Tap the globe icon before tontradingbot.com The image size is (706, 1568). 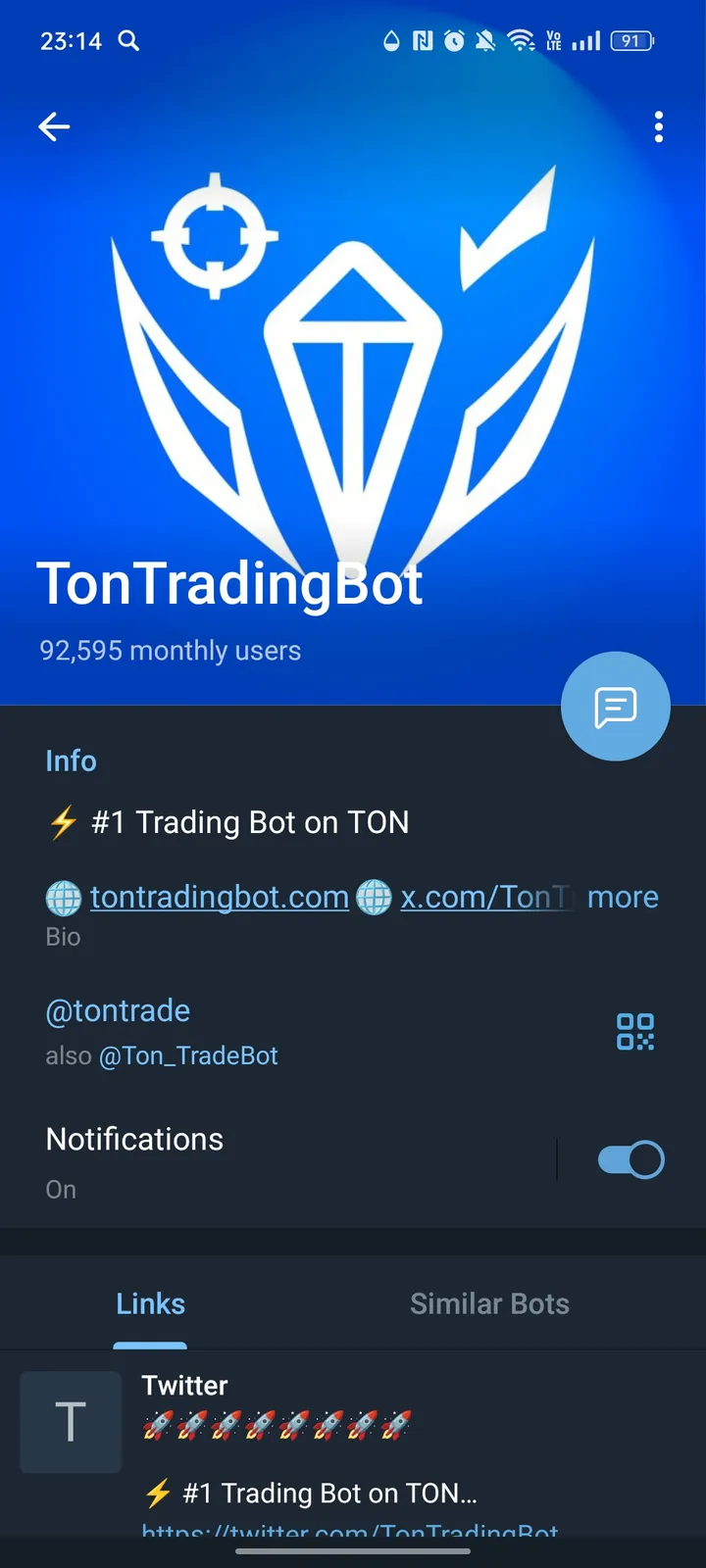(x=63, y=897)
